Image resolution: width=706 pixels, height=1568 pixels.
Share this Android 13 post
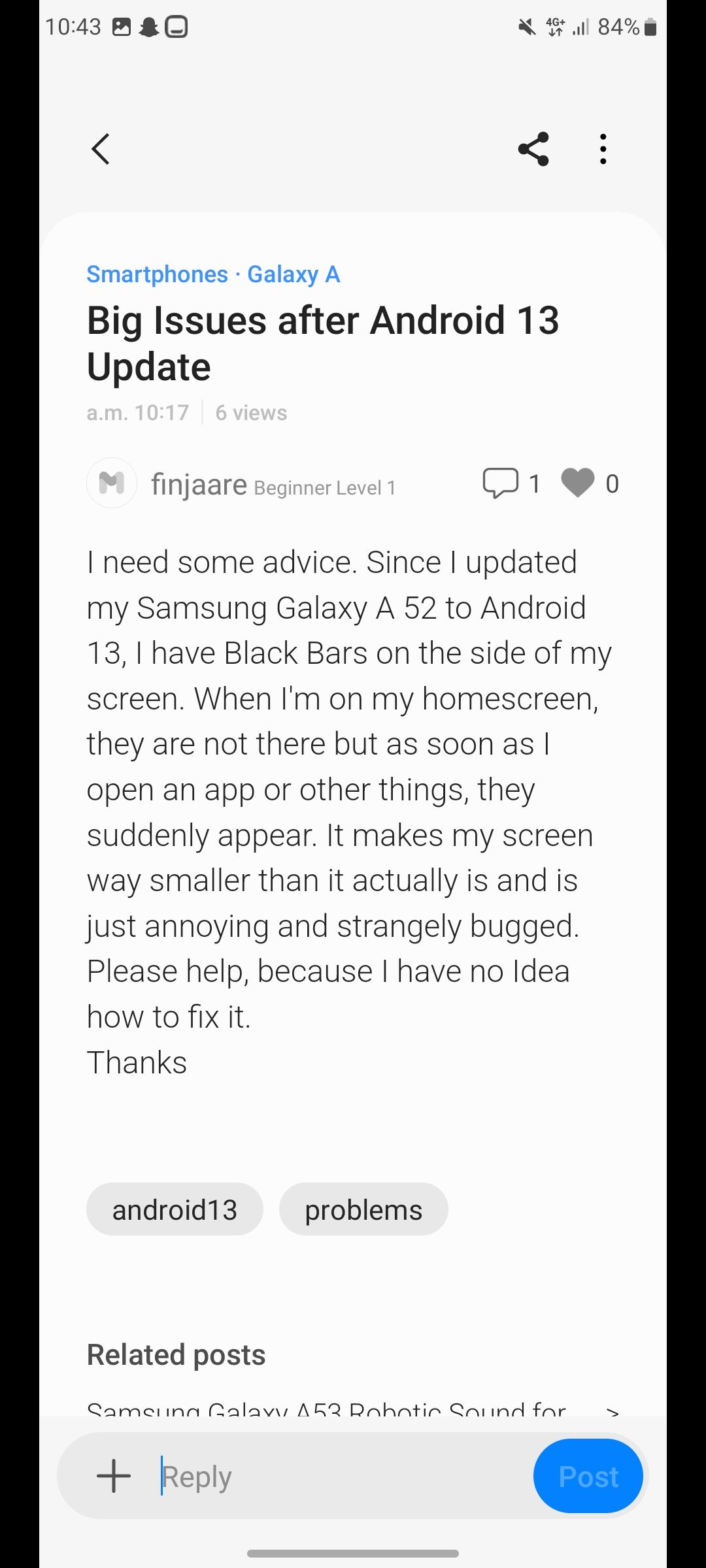click(x=533, y=149)
